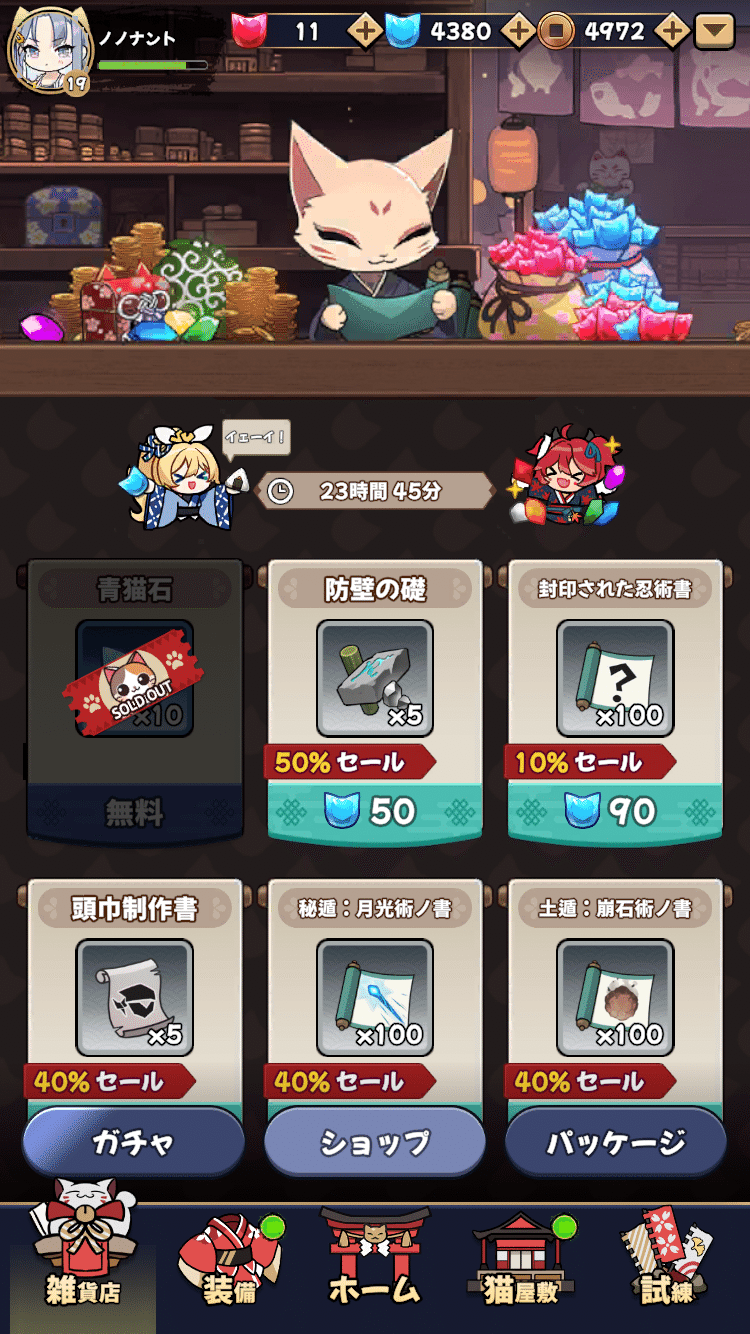The width and height of the screenshot is (750, 1334).
Task: Buy 封印された忍術書 for 90 blue stones
Action: pyautogui.click(x=615, y=811)
